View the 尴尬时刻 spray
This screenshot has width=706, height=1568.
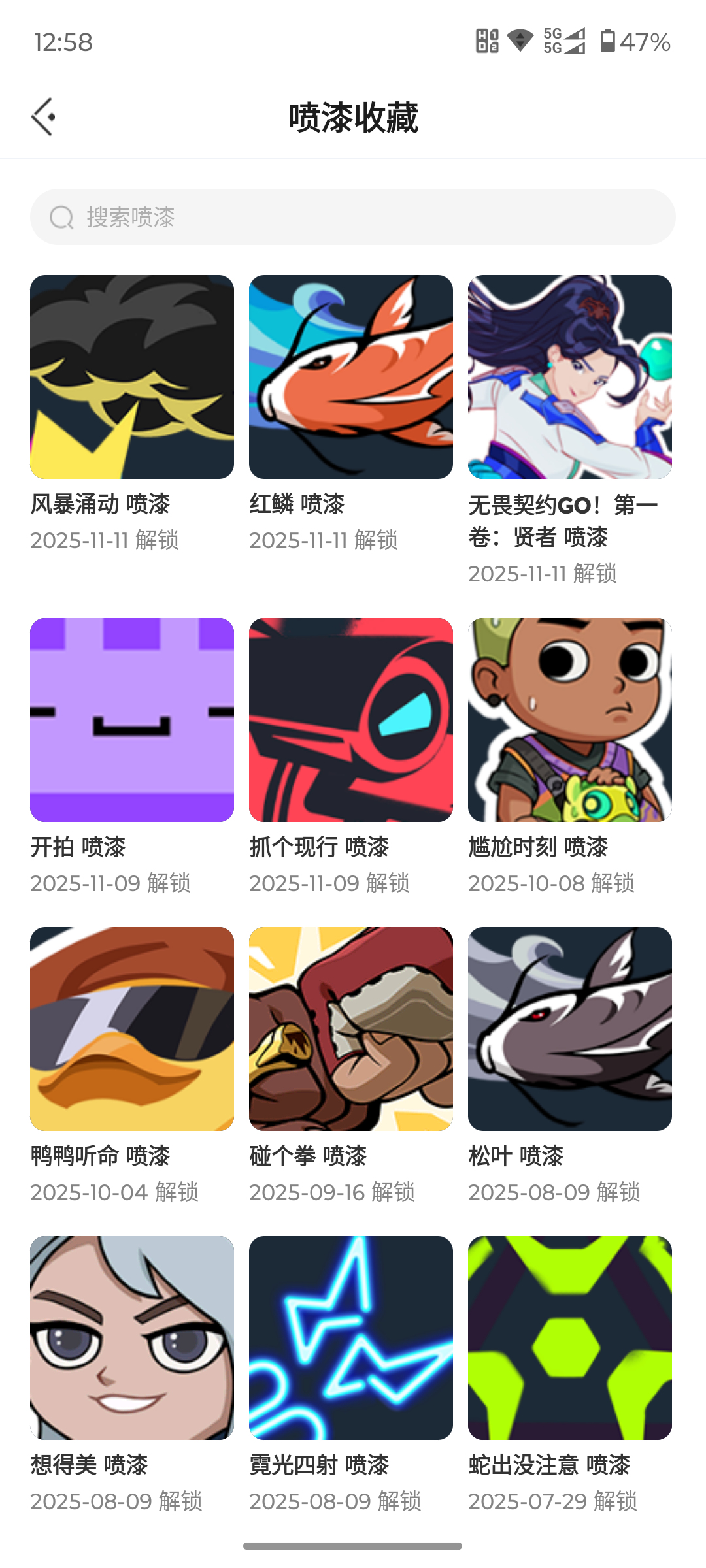570,720
